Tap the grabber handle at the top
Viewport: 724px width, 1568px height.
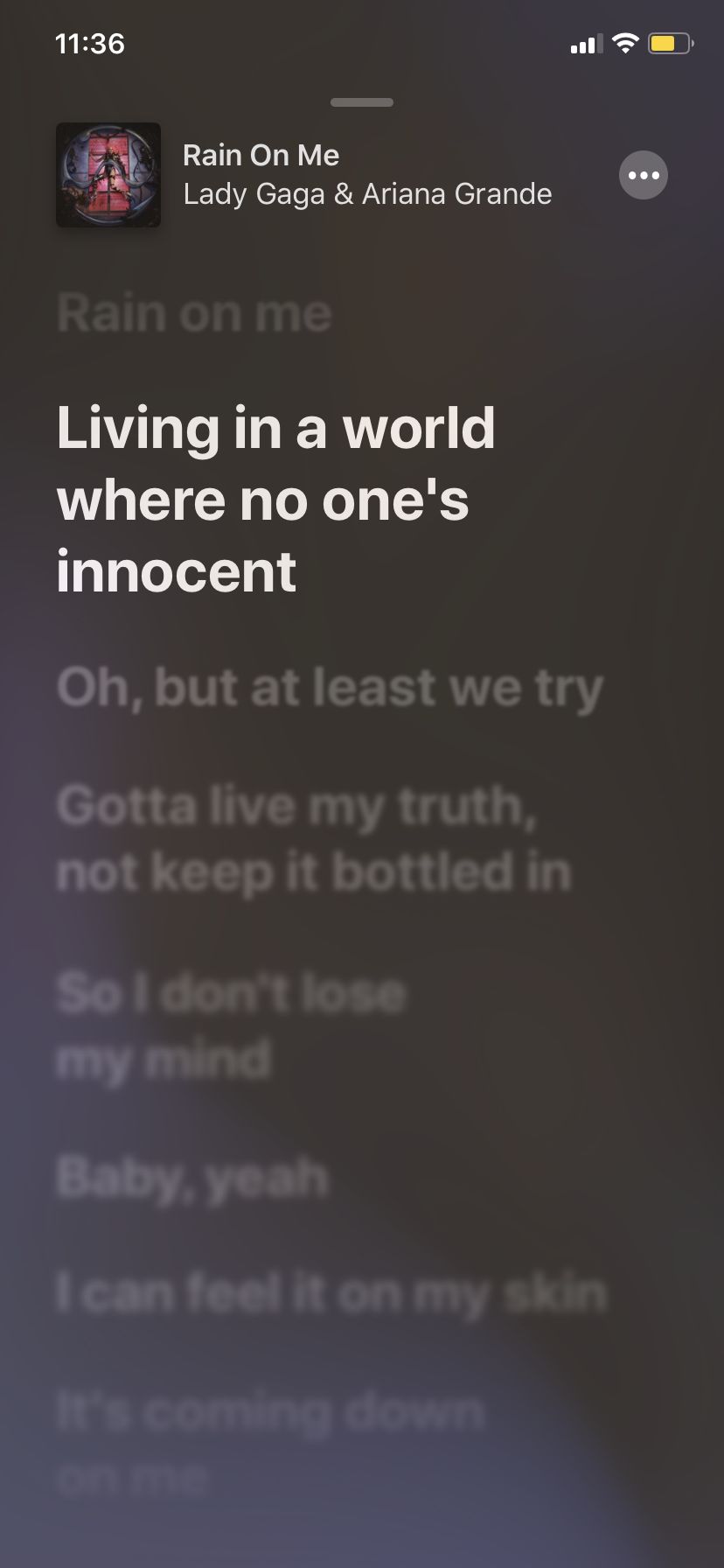362,102
